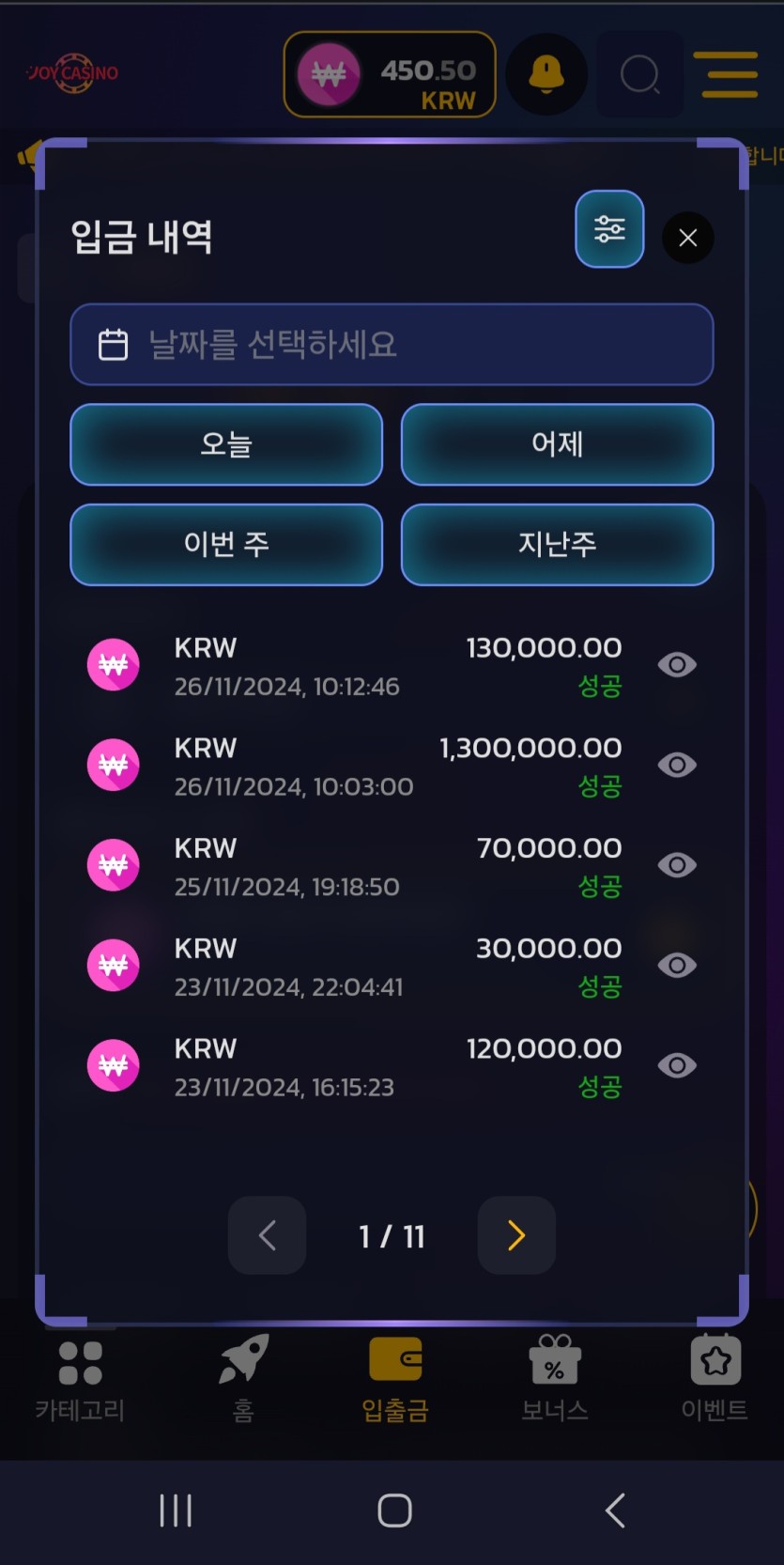Filter by 지난주
The width and height of the screenshot is (784, 1565).
557,545
